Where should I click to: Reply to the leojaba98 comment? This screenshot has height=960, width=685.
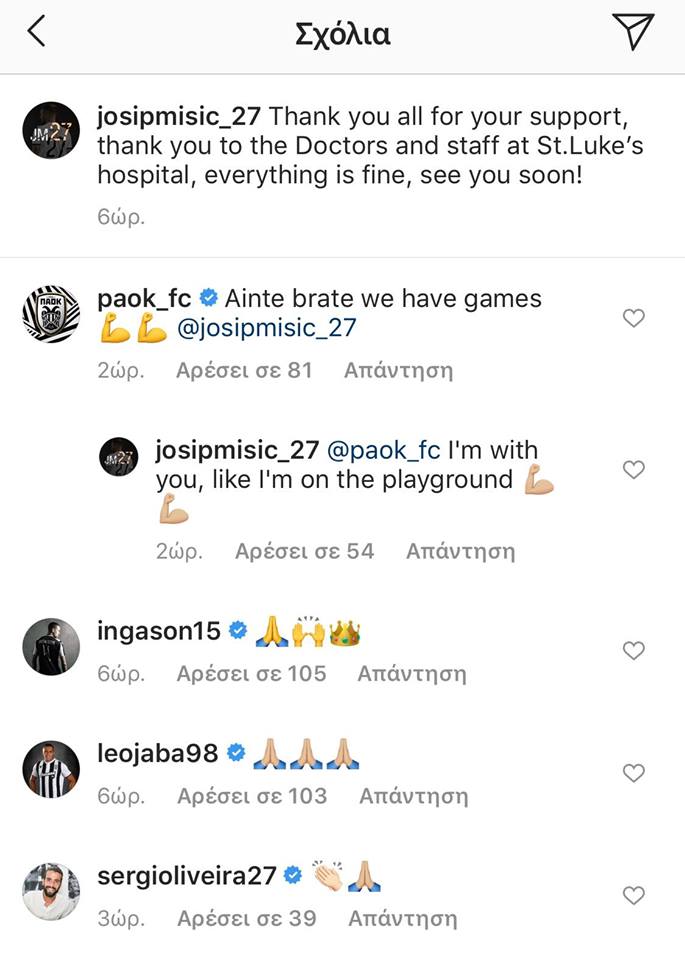(x=413, y=796)
